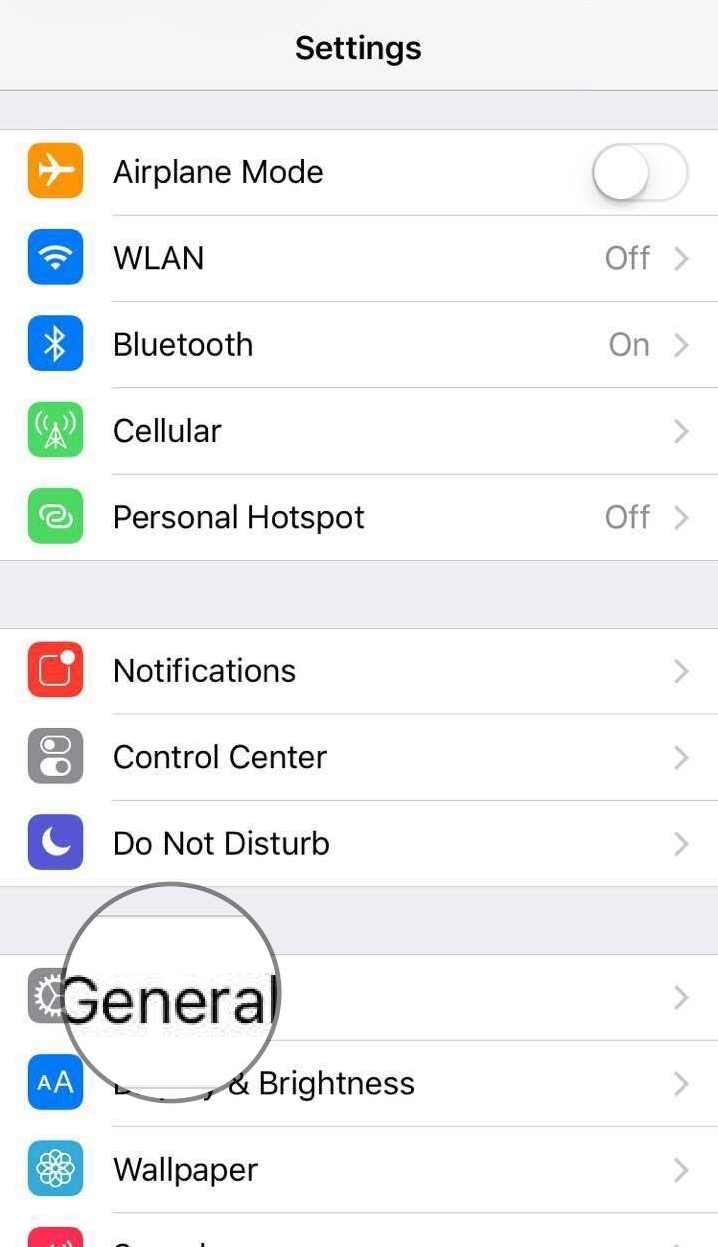Open Bluetooth settings
This screenshot has width=718, height=1247.
point(359,345)
